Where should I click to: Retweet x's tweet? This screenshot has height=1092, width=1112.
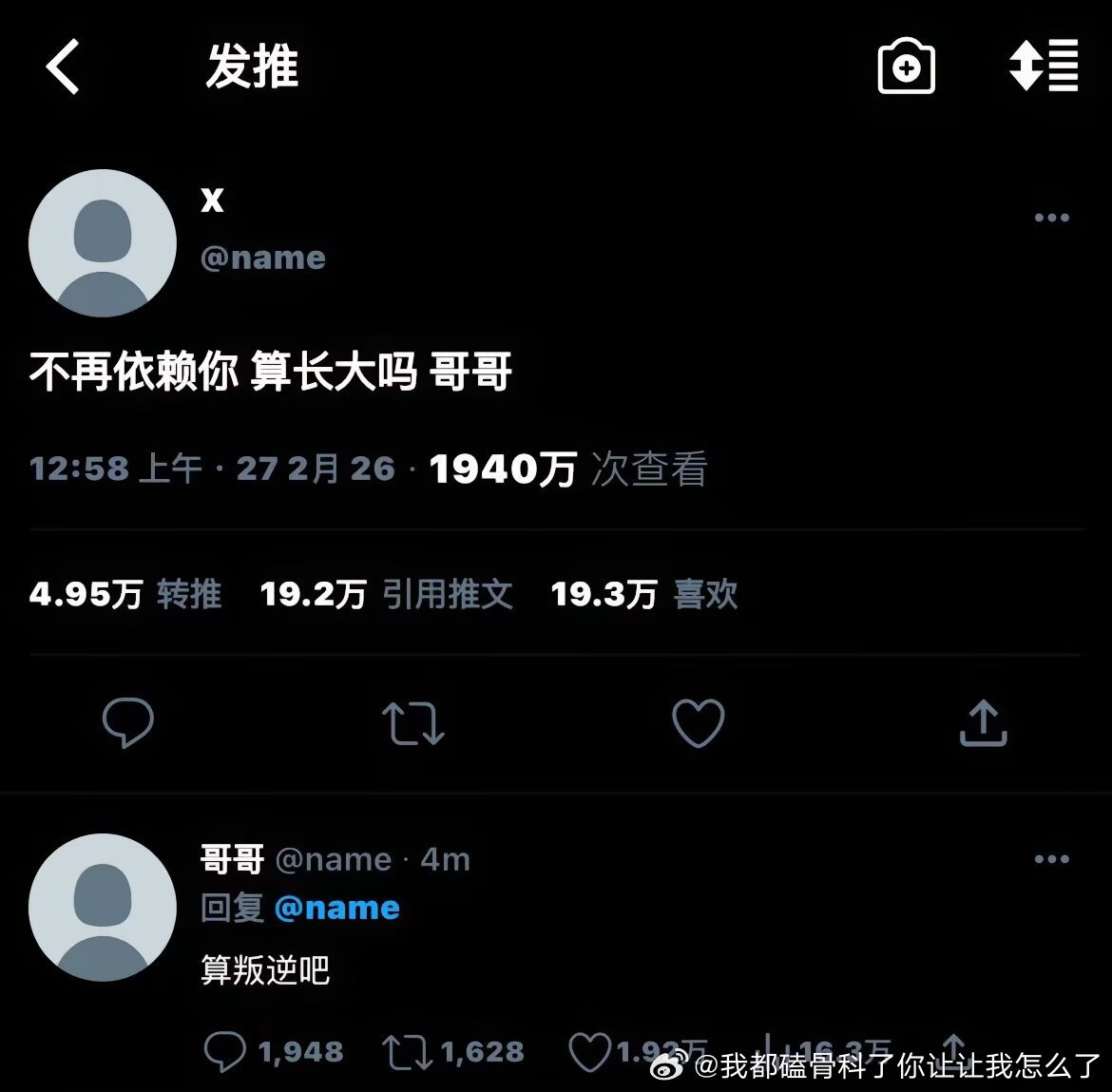412,723
